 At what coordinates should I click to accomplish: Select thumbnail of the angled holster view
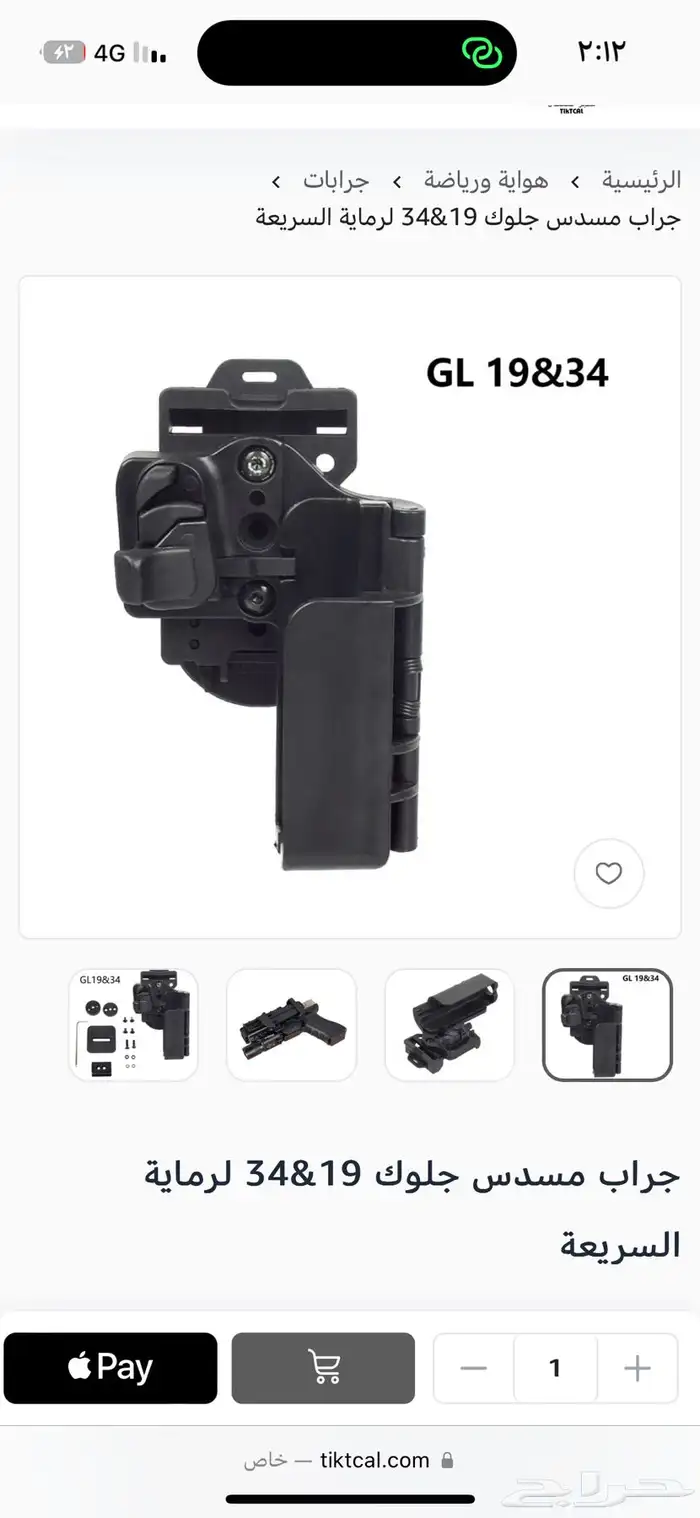tap(449, 1024)
